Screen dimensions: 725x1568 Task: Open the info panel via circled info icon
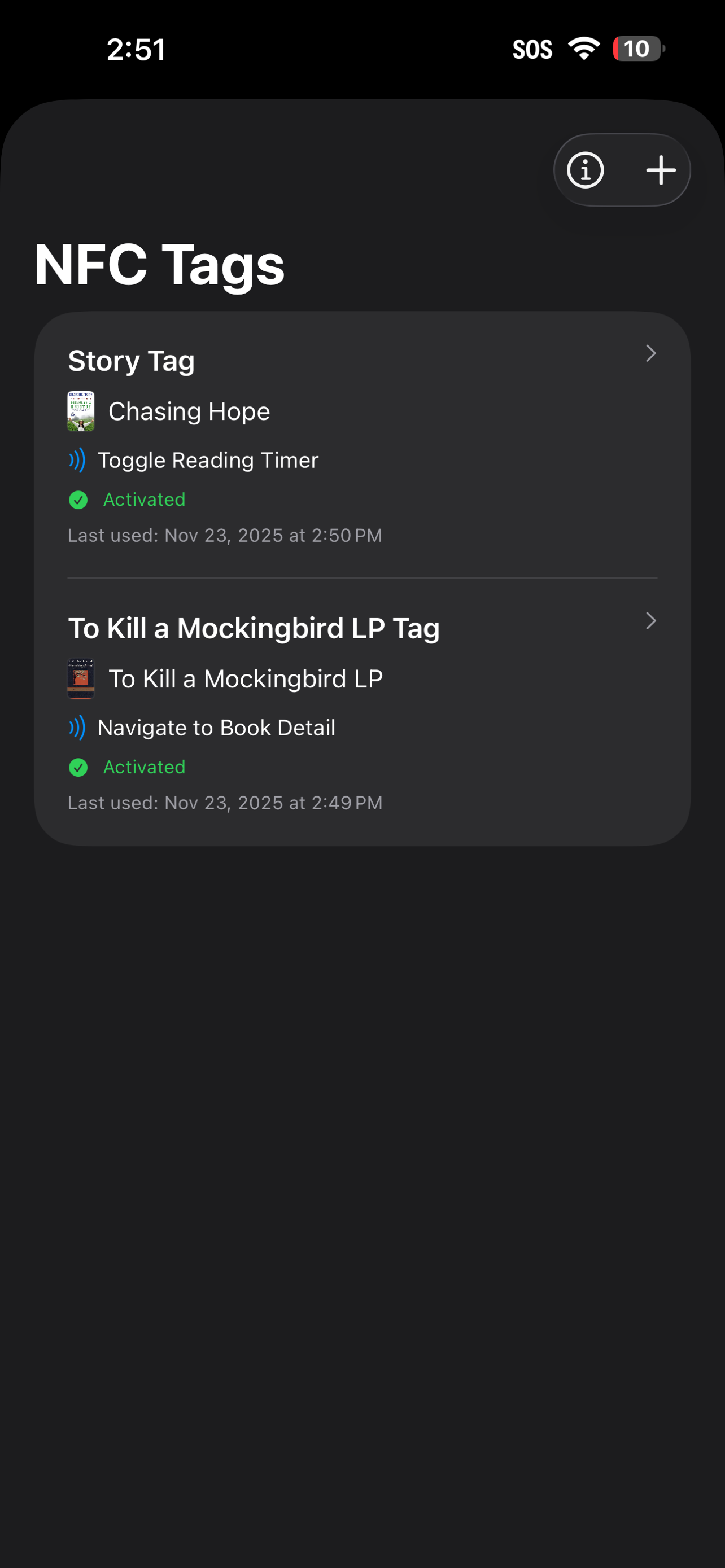pyautogui.click(x=585, y=170)
